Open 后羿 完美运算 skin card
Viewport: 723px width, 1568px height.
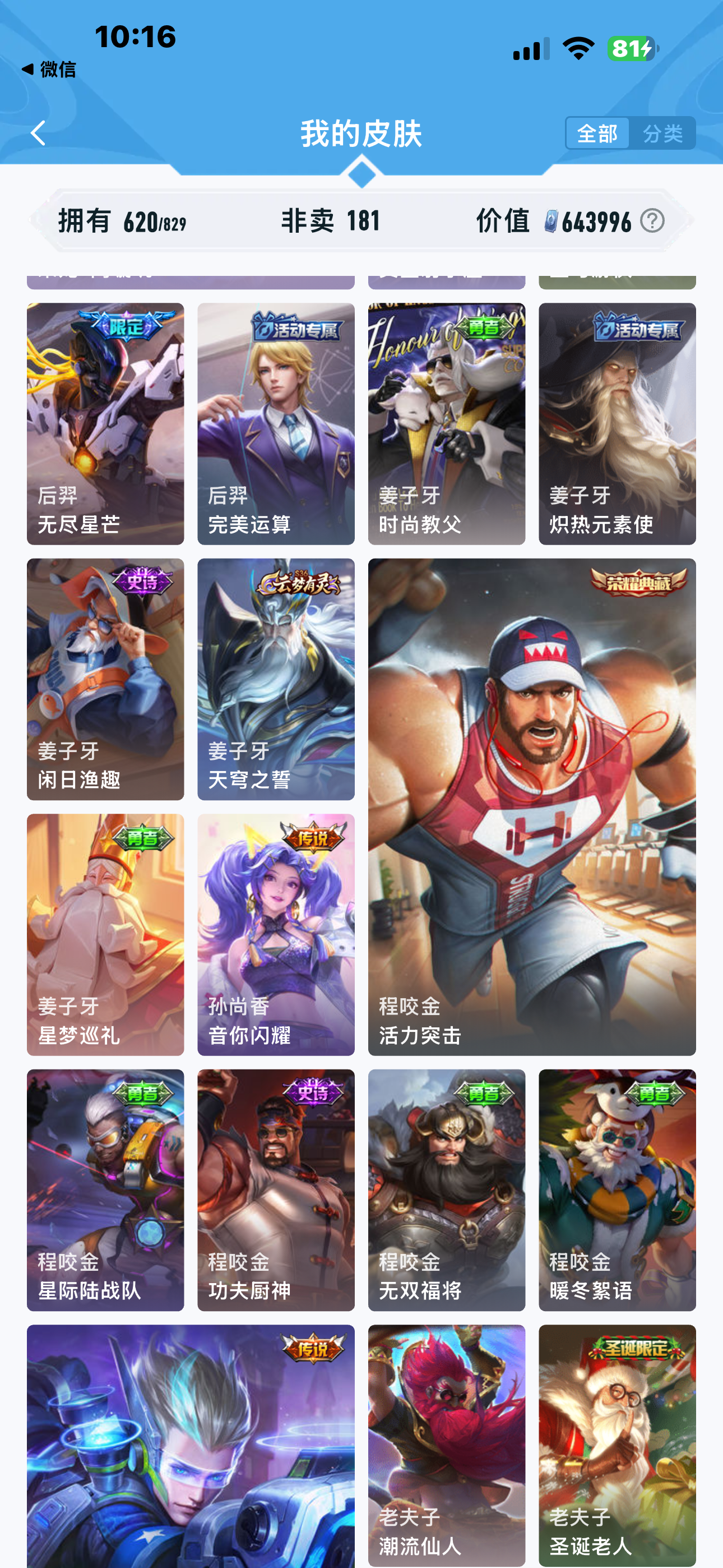coord(276,423)
